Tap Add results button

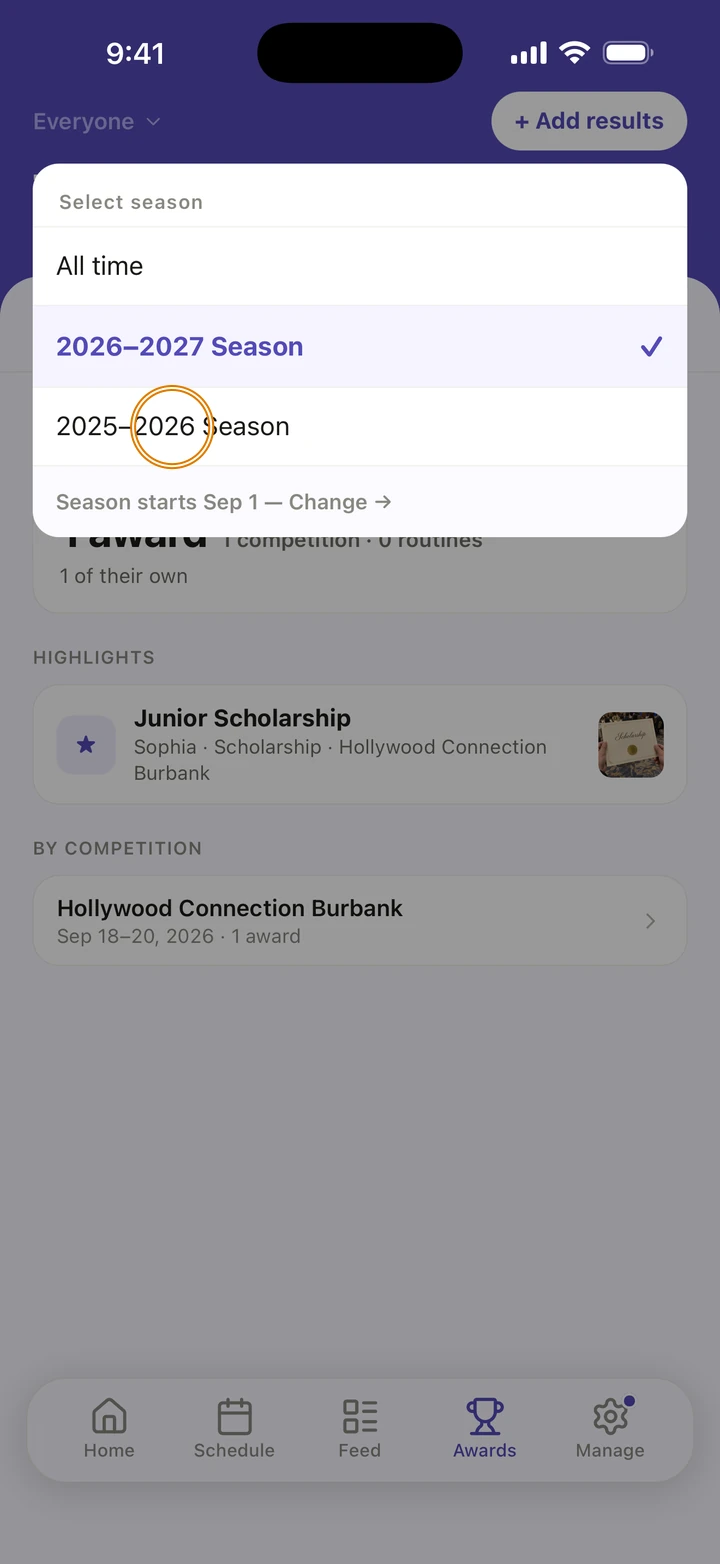pos(589,121)
